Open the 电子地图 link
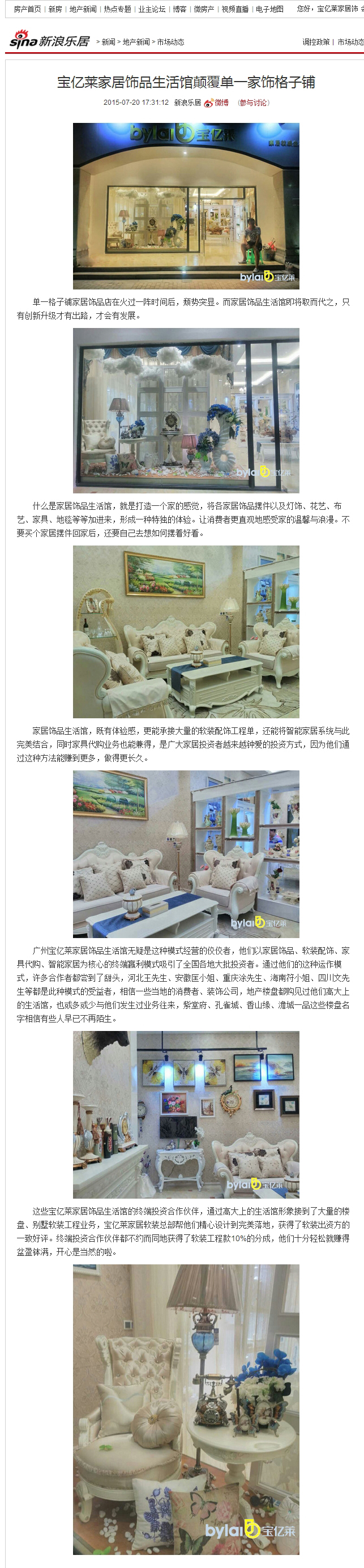 [269, 9]
